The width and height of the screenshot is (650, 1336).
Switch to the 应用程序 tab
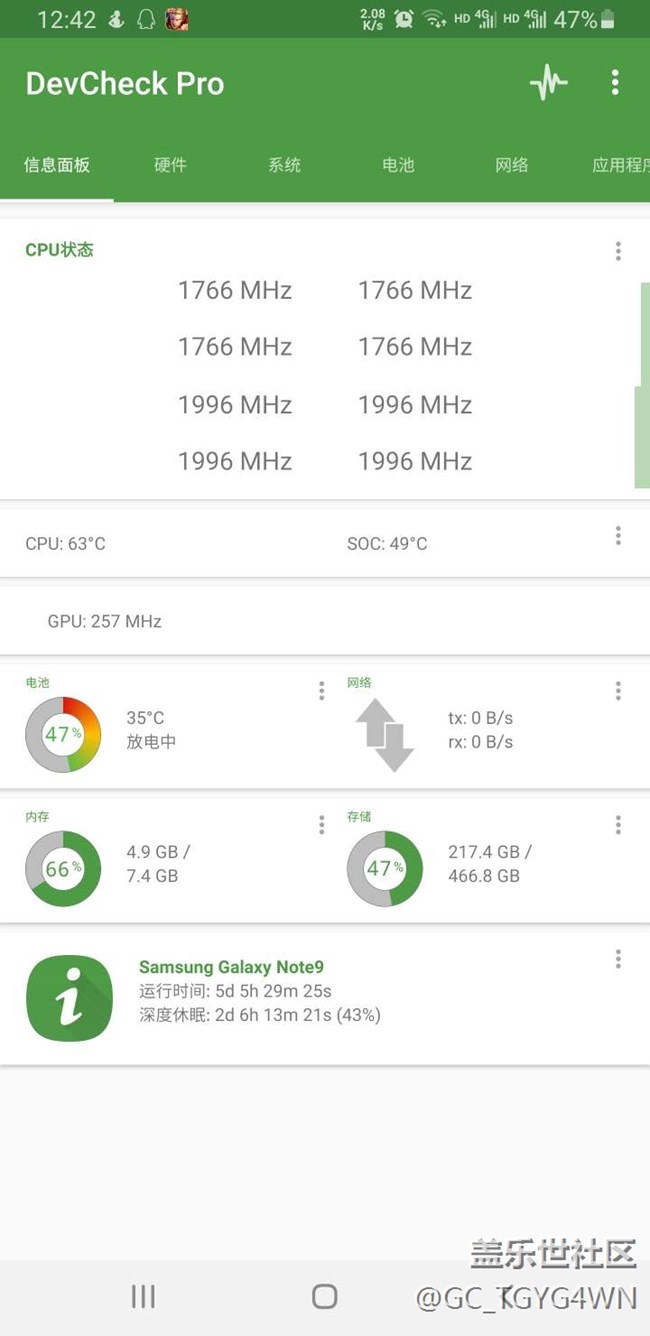[620, 165]
